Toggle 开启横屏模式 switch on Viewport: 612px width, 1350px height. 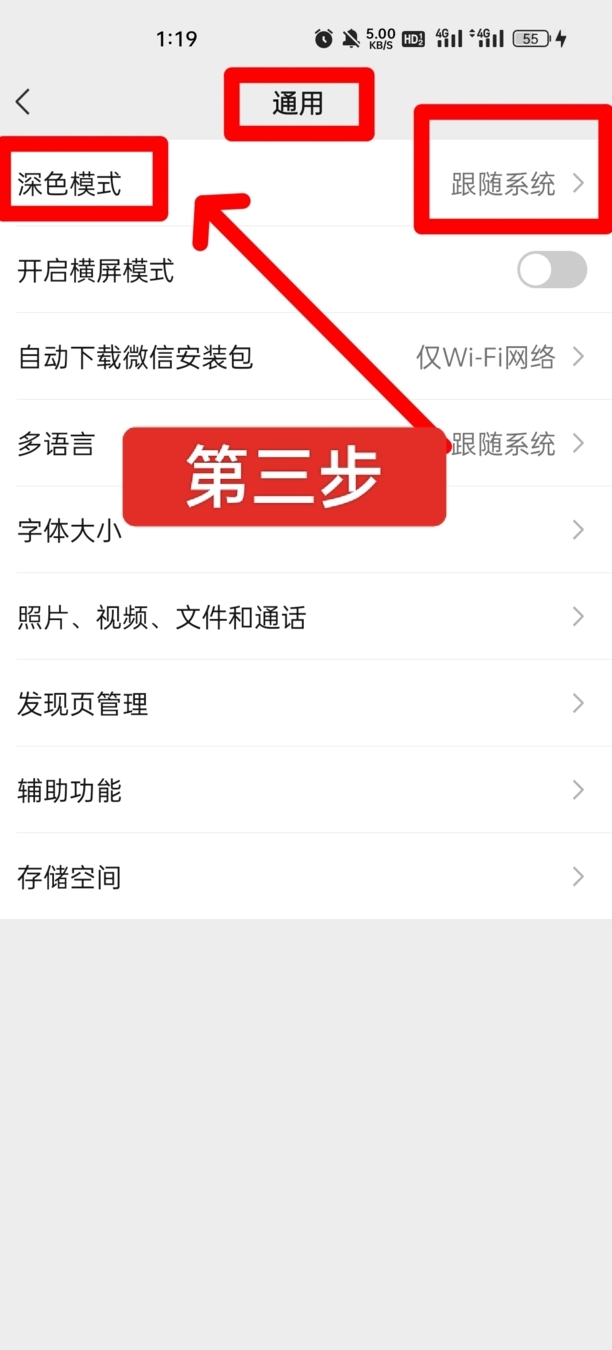[552, 270]
